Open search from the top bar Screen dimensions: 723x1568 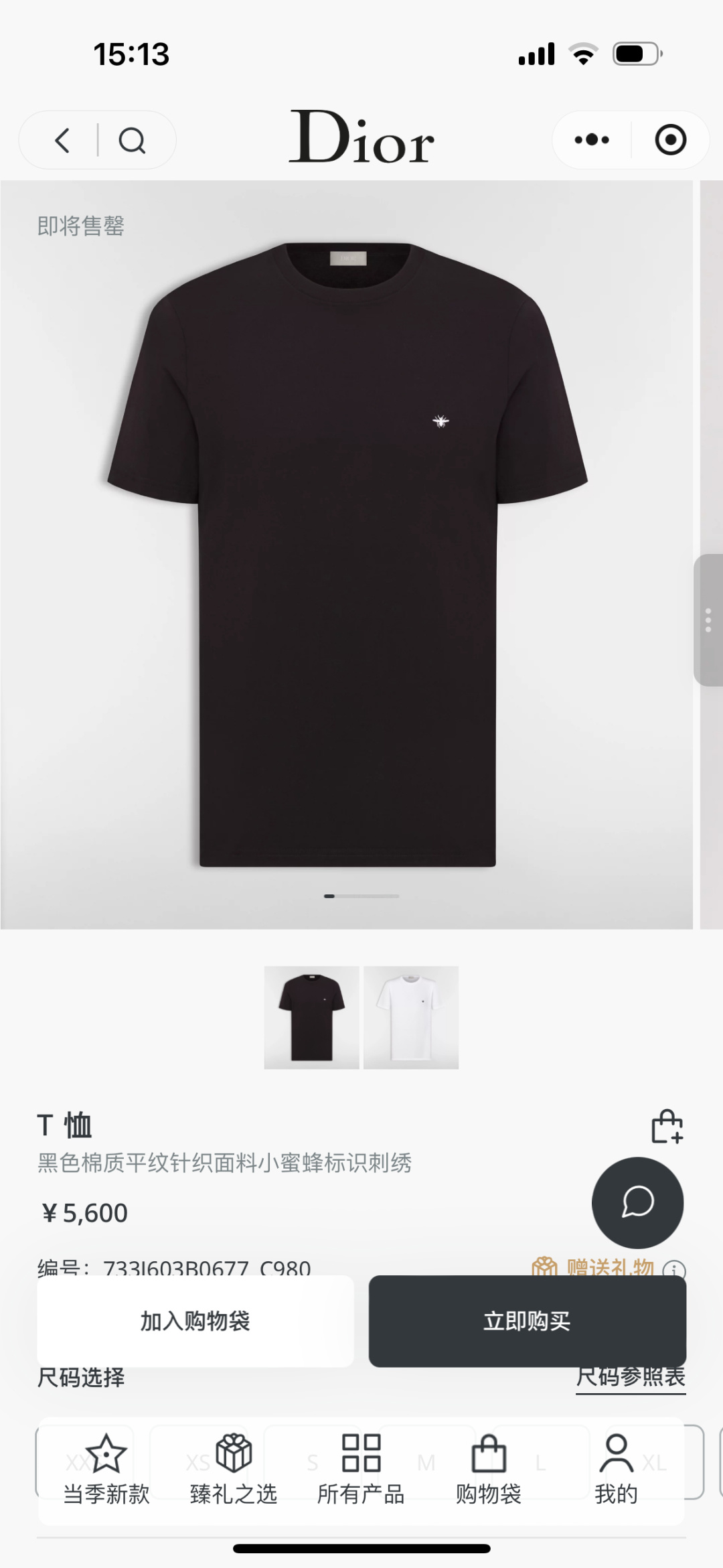click(132, 141)
